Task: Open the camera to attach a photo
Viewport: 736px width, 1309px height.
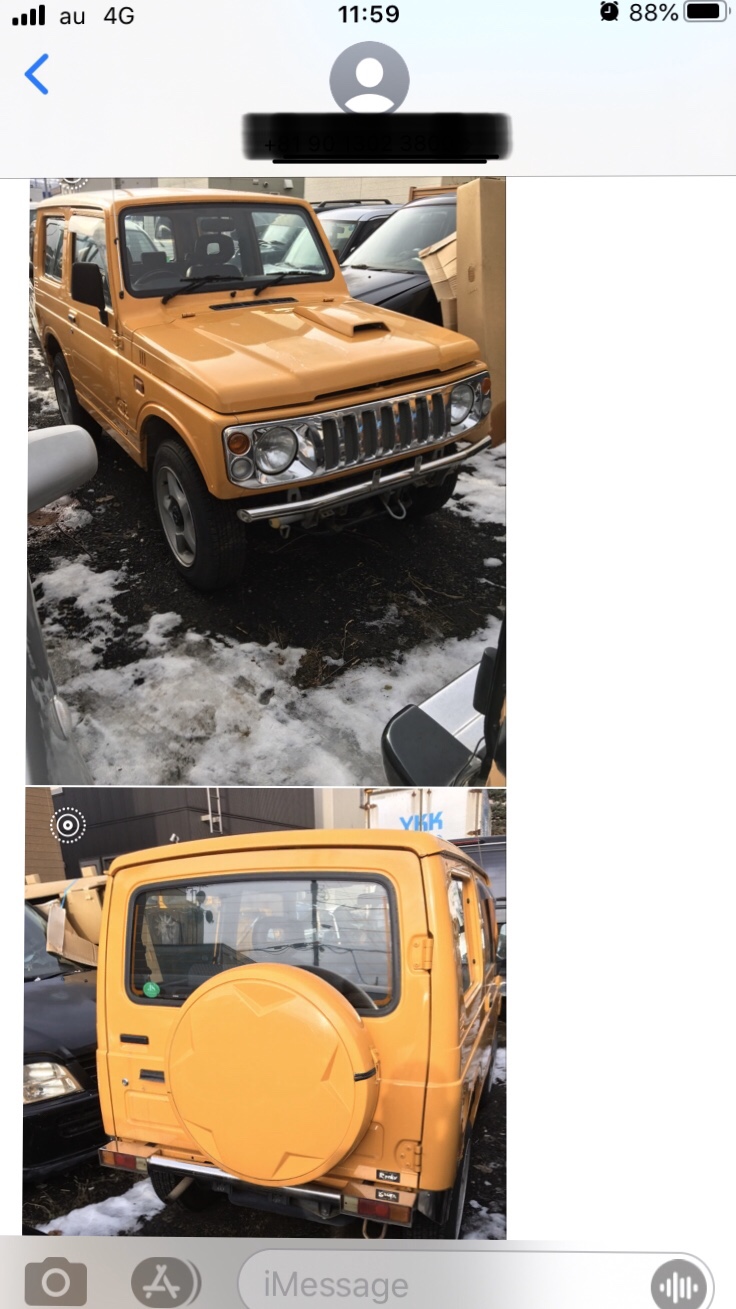Action: [56, 1283]
